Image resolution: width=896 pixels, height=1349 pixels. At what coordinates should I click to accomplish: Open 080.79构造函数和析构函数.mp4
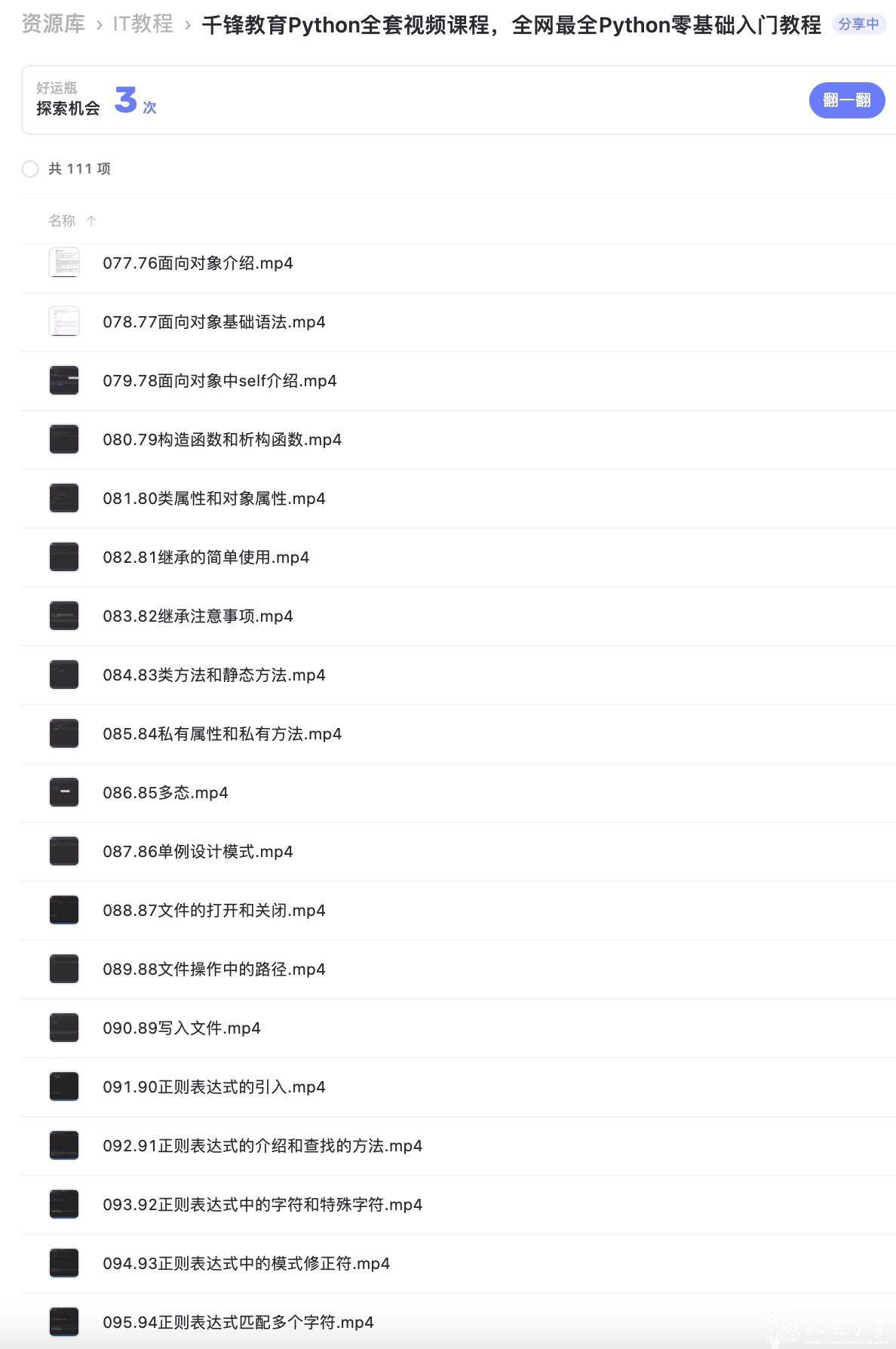[x=222, y=440]
